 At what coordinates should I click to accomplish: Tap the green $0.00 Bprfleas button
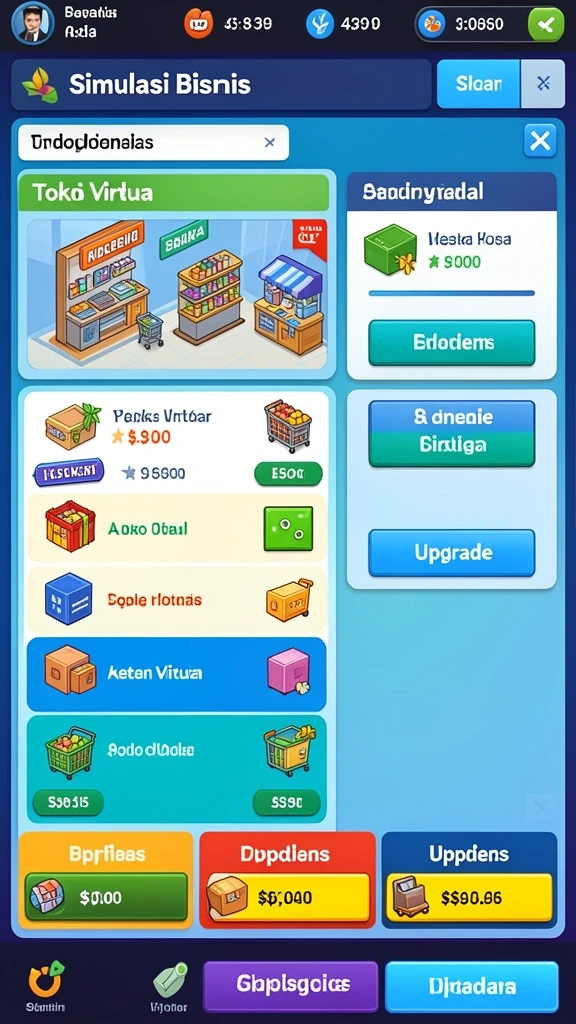point(106,897)
